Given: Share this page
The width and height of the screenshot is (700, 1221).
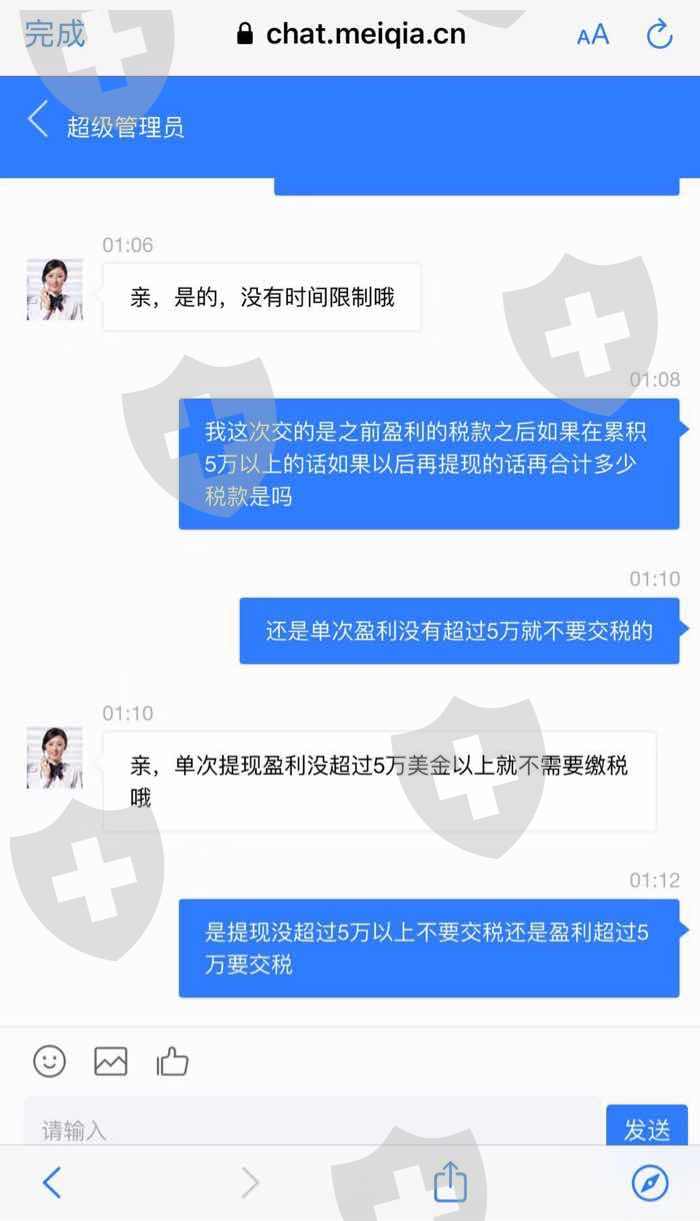Looking at the screenshot, I should 450,1180.
